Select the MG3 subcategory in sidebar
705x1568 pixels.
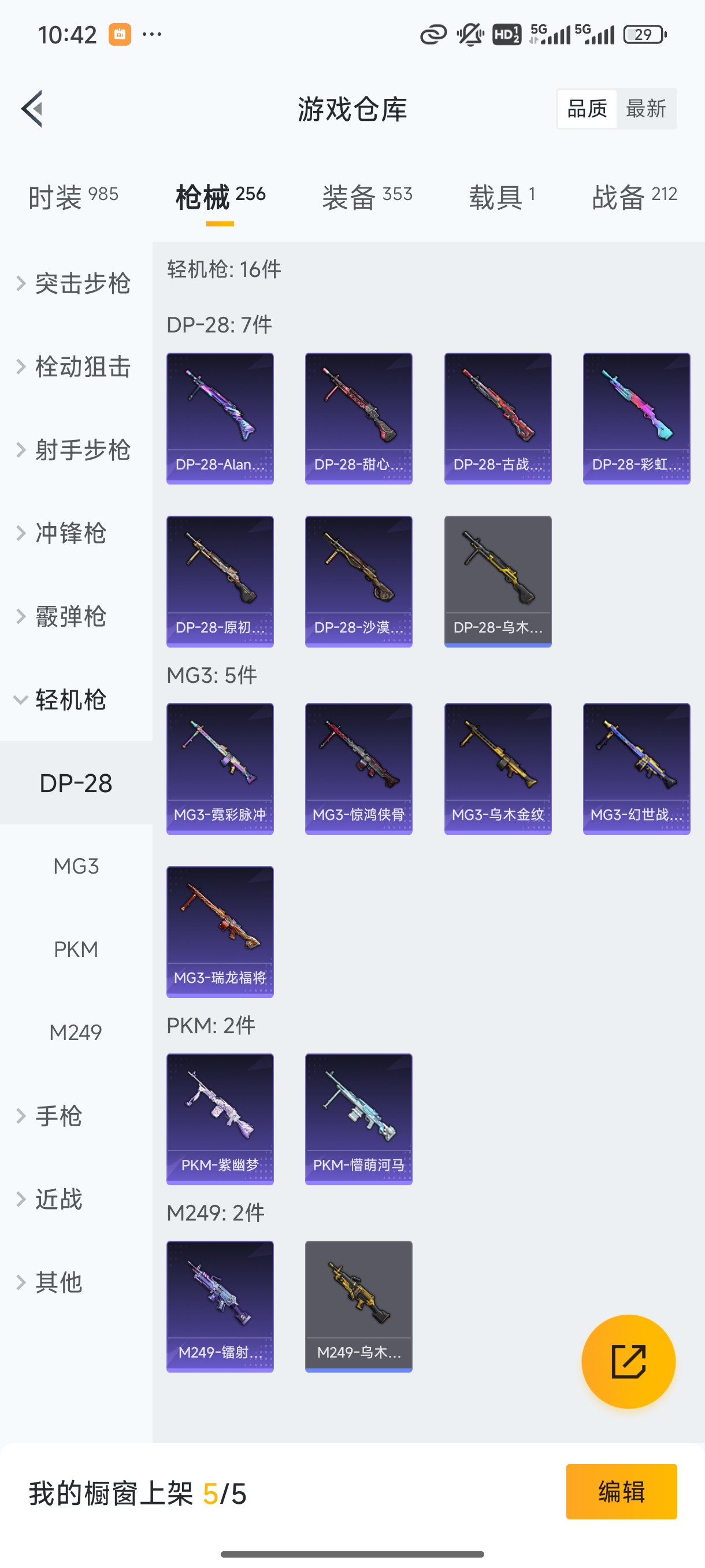point(76,866)
